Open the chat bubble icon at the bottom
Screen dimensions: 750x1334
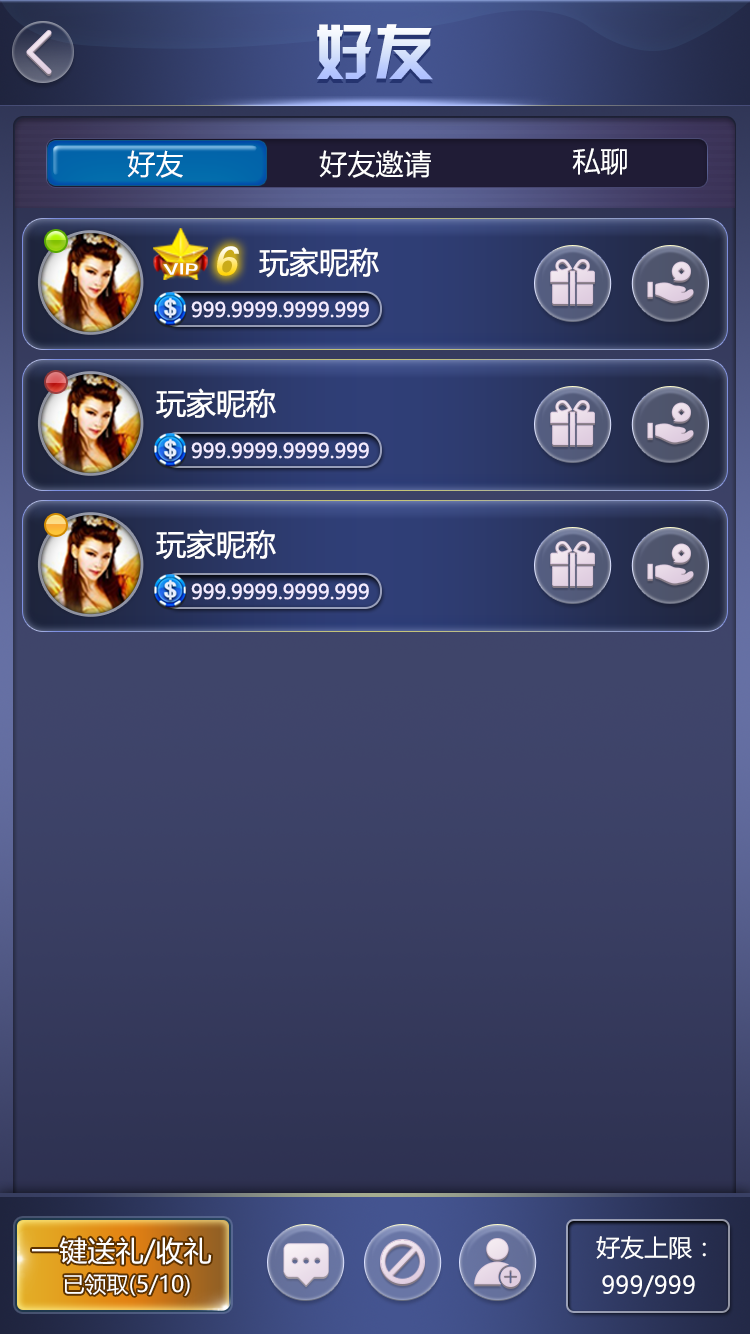click(305, 1263)
